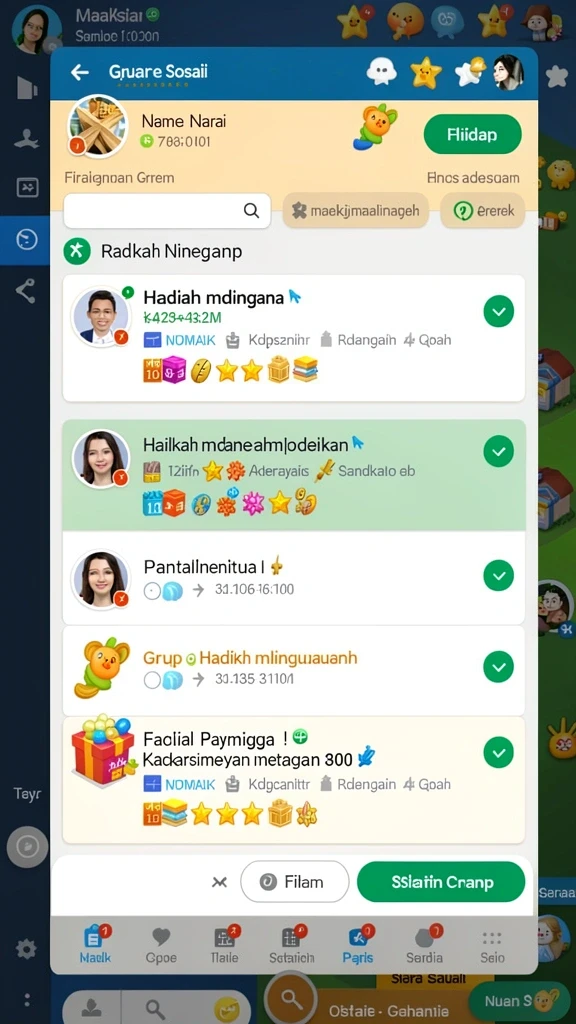
Task: Focus the search box with magnifier icon
Action: tap(167, 210)
